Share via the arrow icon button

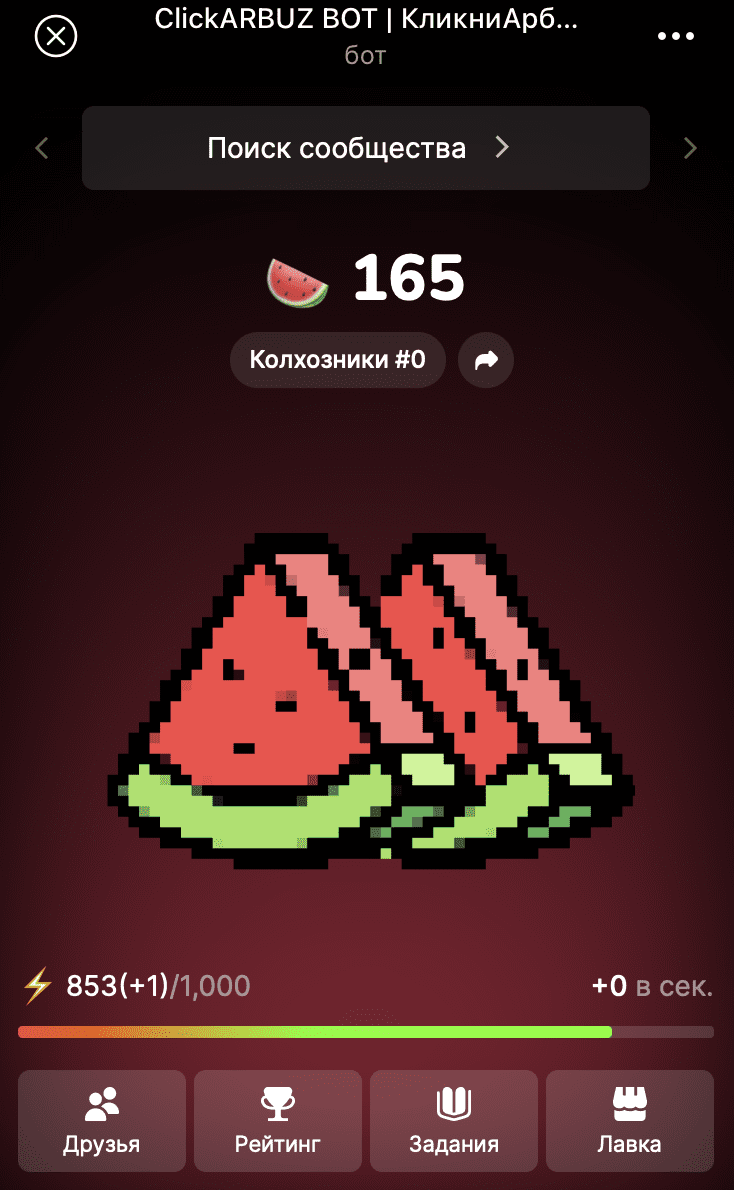point(486,360)
